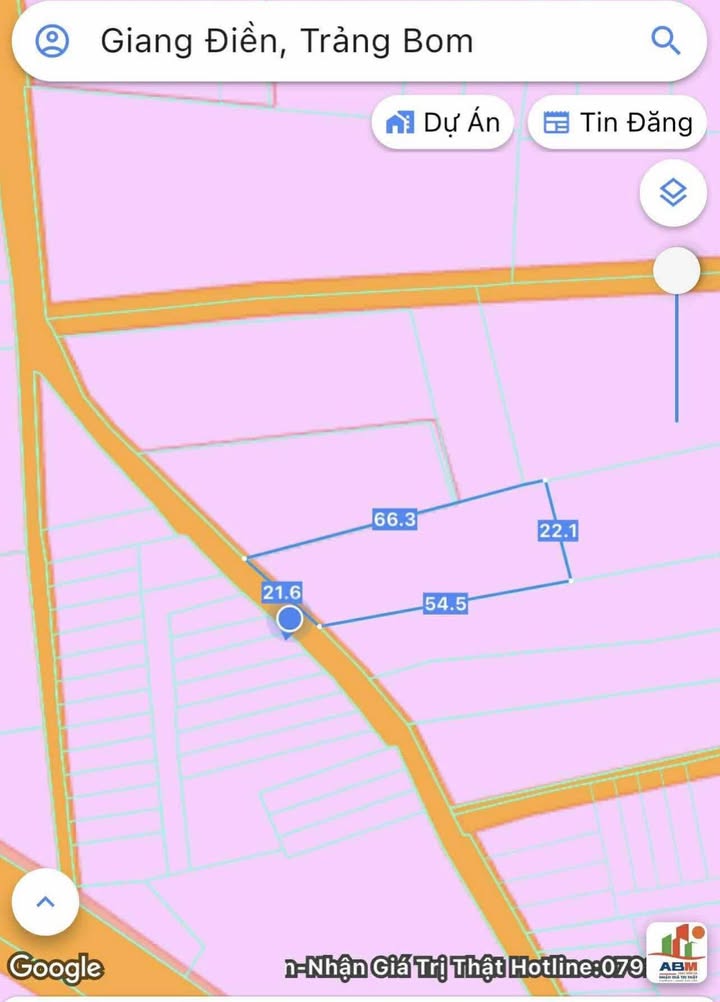The height and width of the screenshot is (1002, 720).
Task: Show Tin Đăng listings
Action: click(x=617, y=123)
